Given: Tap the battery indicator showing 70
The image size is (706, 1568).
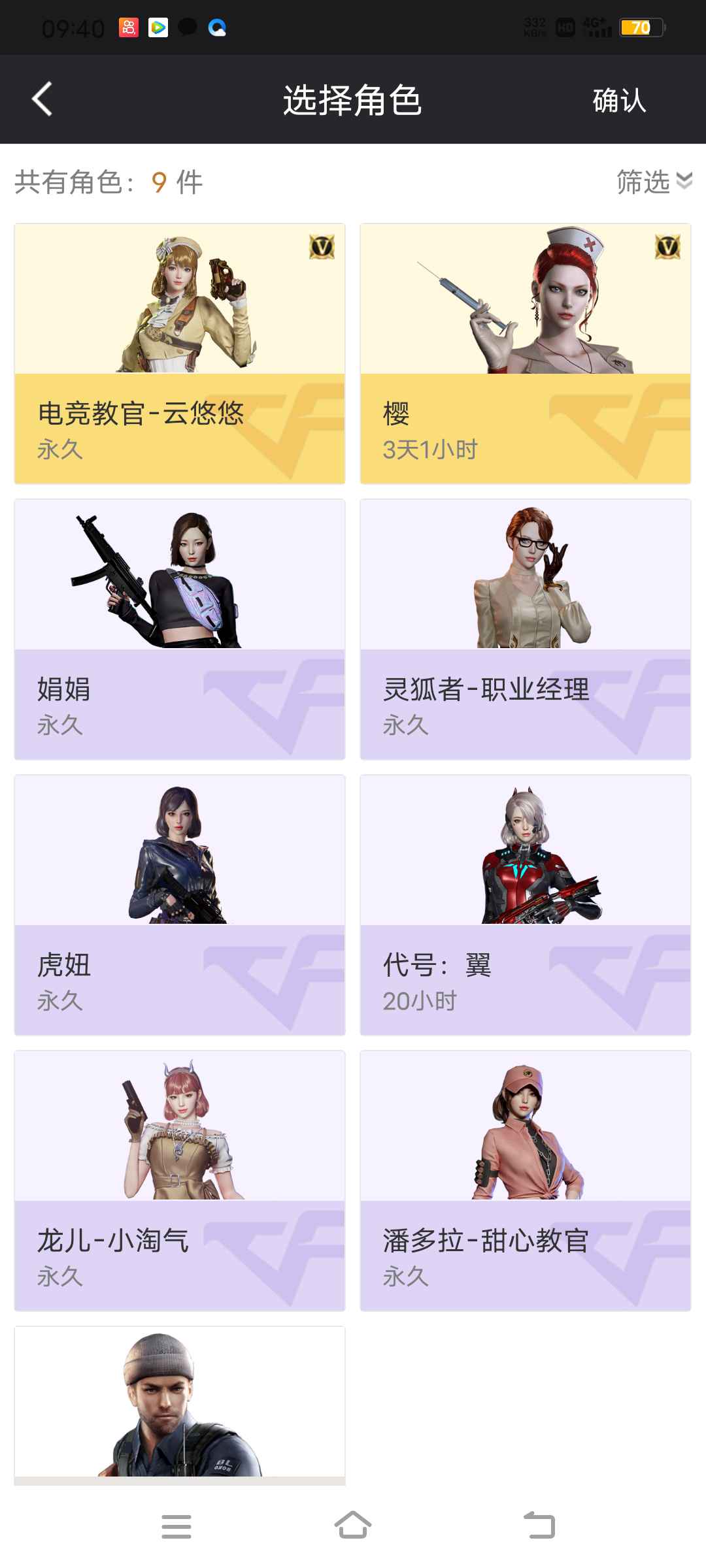Looking at the screenshot, I should coord(639,27).
